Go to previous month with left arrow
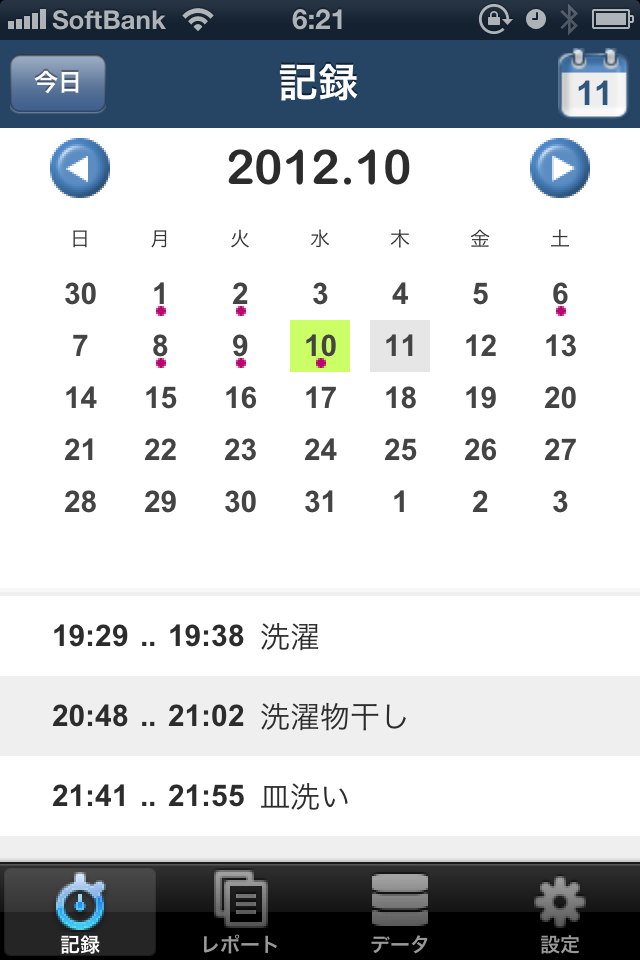This screenshot has width=640, height=960. [x=80, y=168]
